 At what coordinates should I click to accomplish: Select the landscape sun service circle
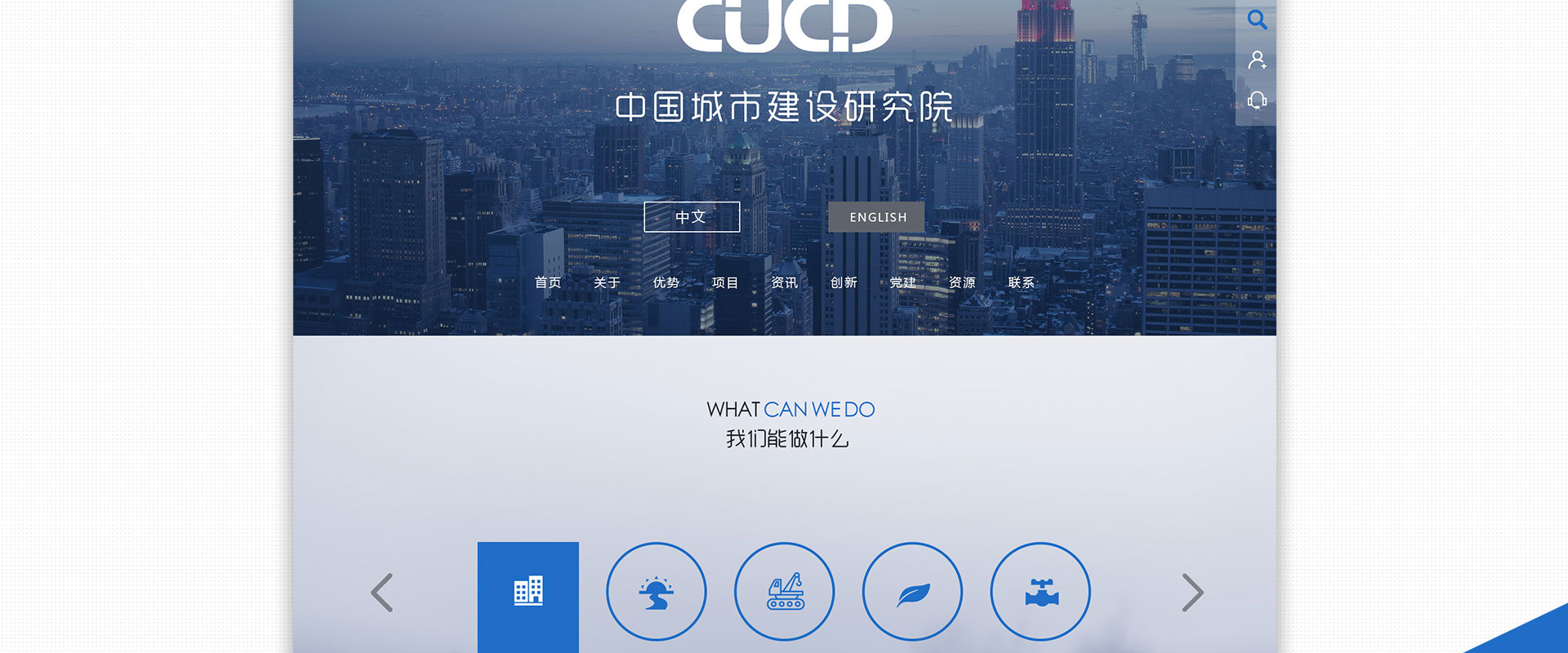(656, 592)
